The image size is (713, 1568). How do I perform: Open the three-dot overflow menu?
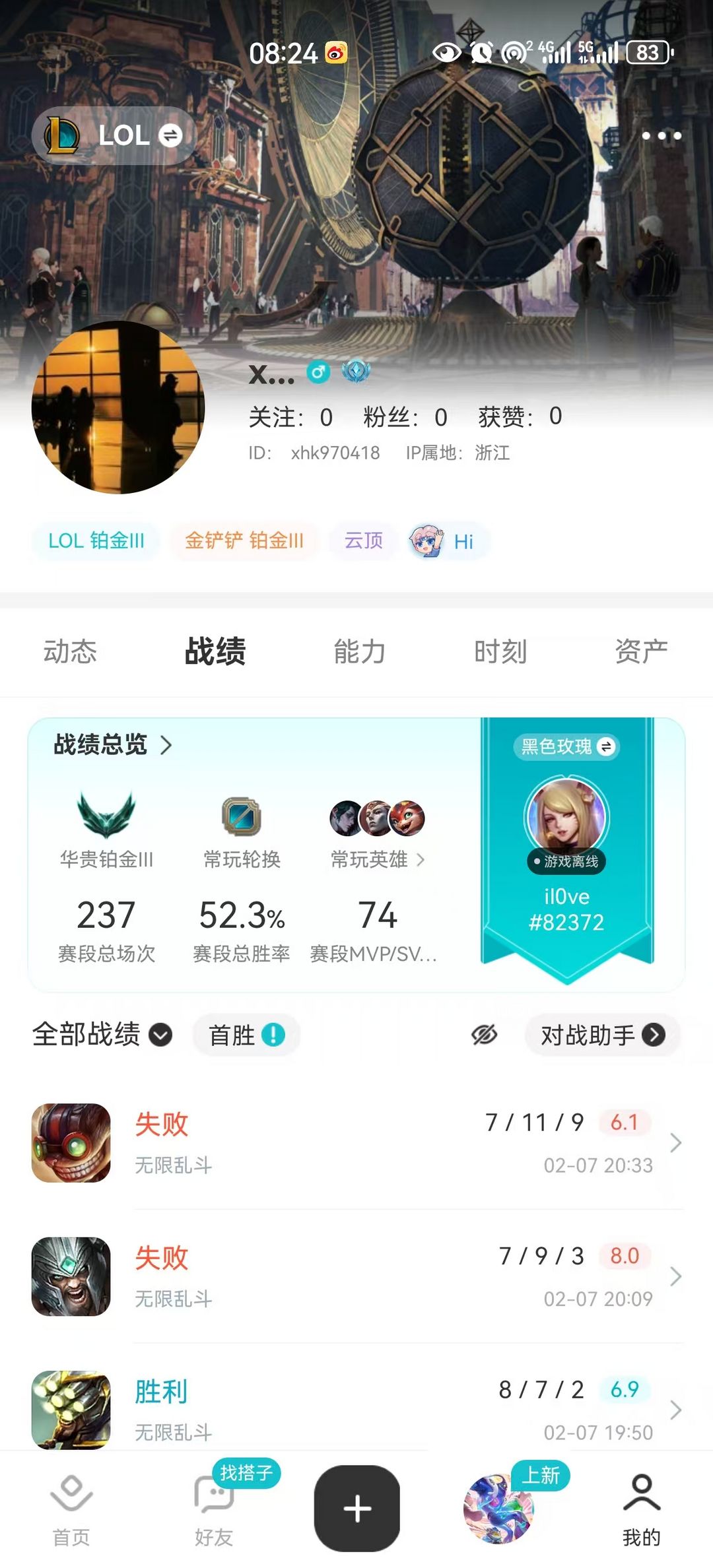(x=662, y=136)
